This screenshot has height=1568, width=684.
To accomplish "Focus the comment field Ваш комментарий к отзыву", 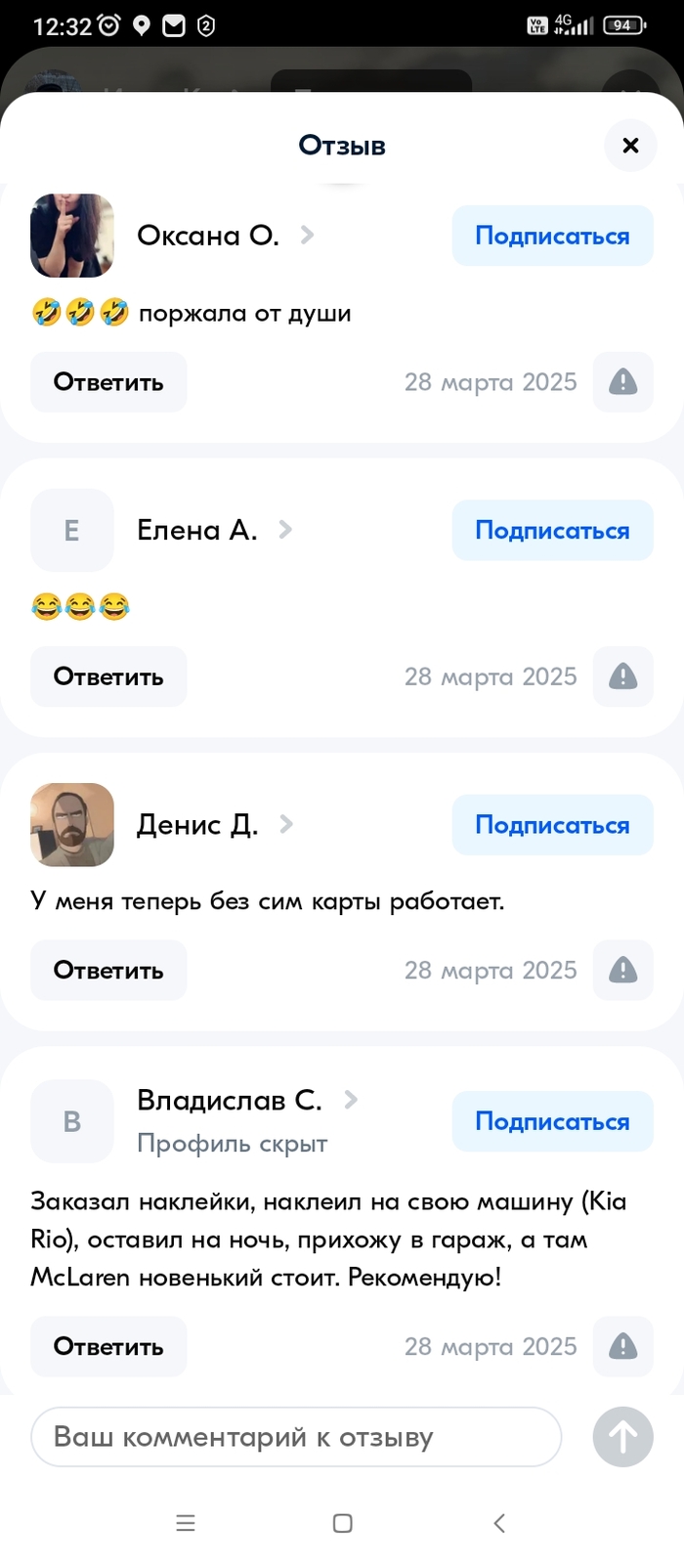I will [x=296, y=1437].
